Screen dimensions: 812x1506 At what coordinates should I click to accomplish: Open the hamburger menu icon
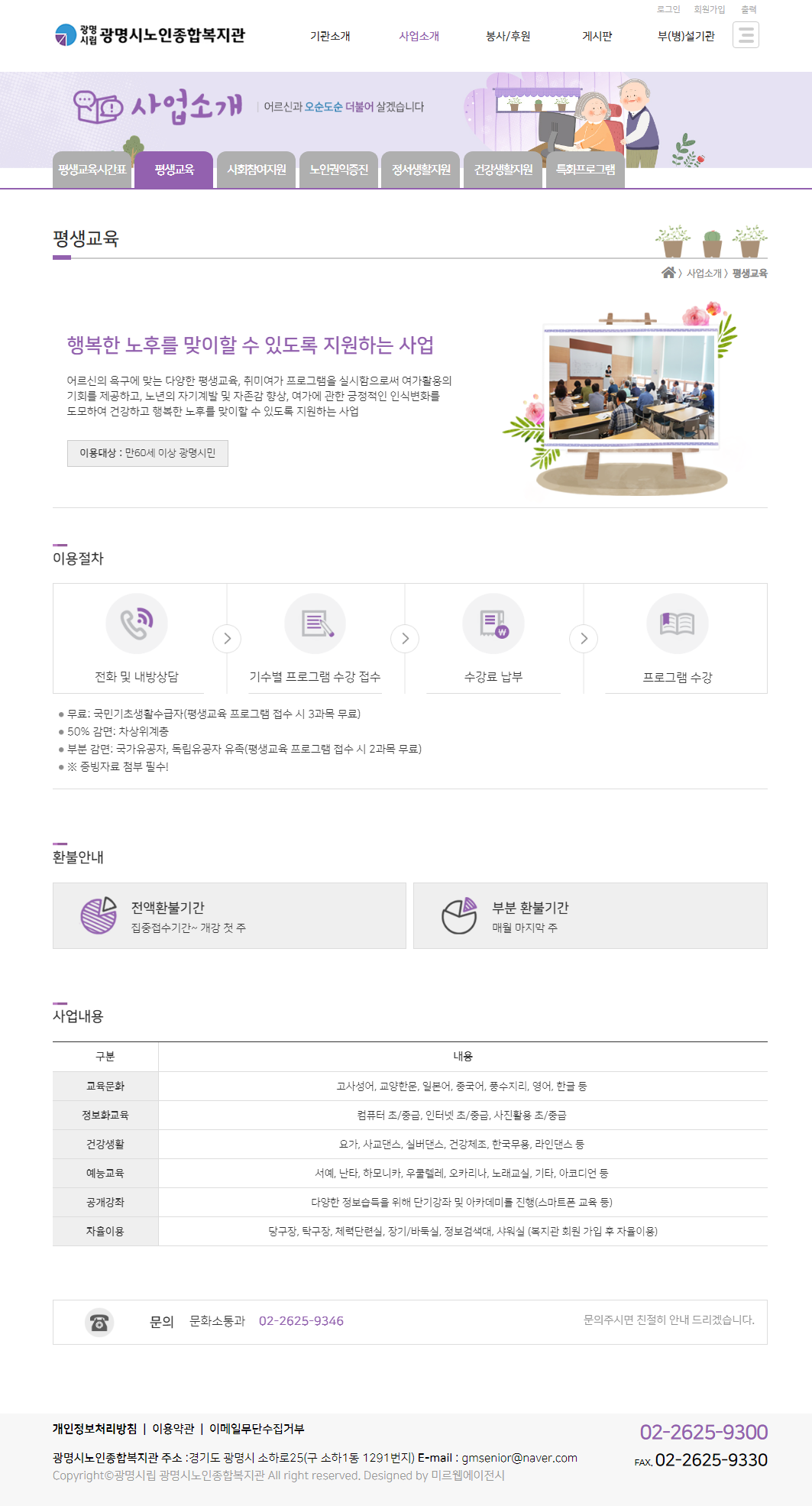coord(747,35)
